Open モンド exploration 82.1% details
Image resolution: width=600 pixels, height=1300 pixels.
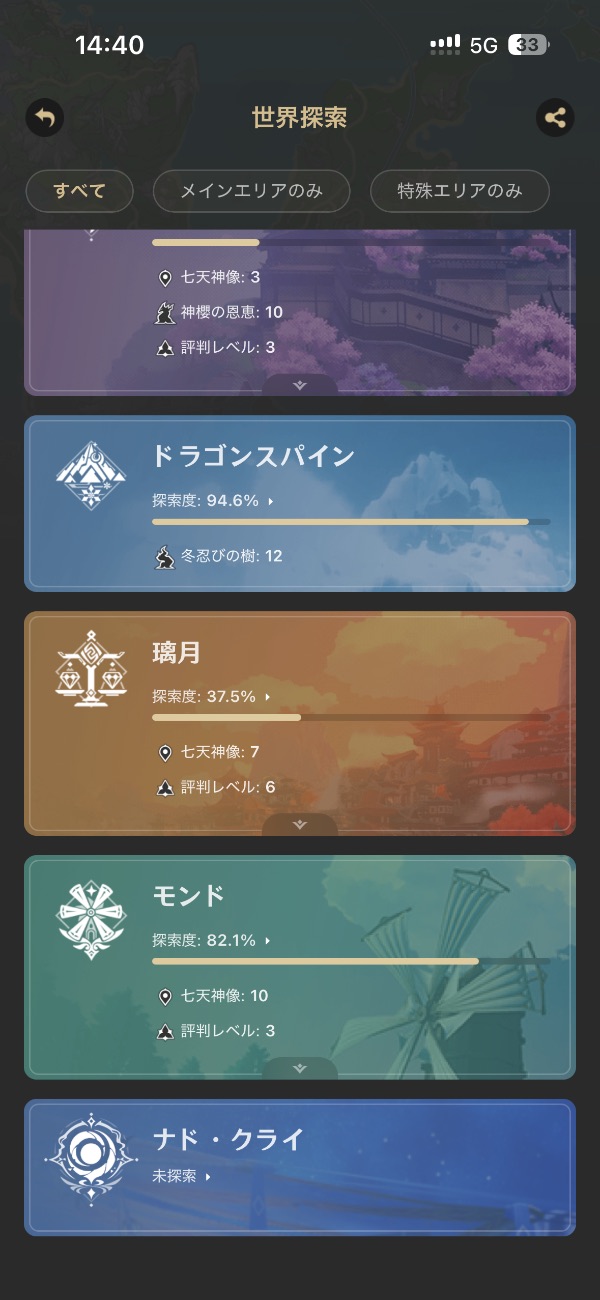pos(212,941)
